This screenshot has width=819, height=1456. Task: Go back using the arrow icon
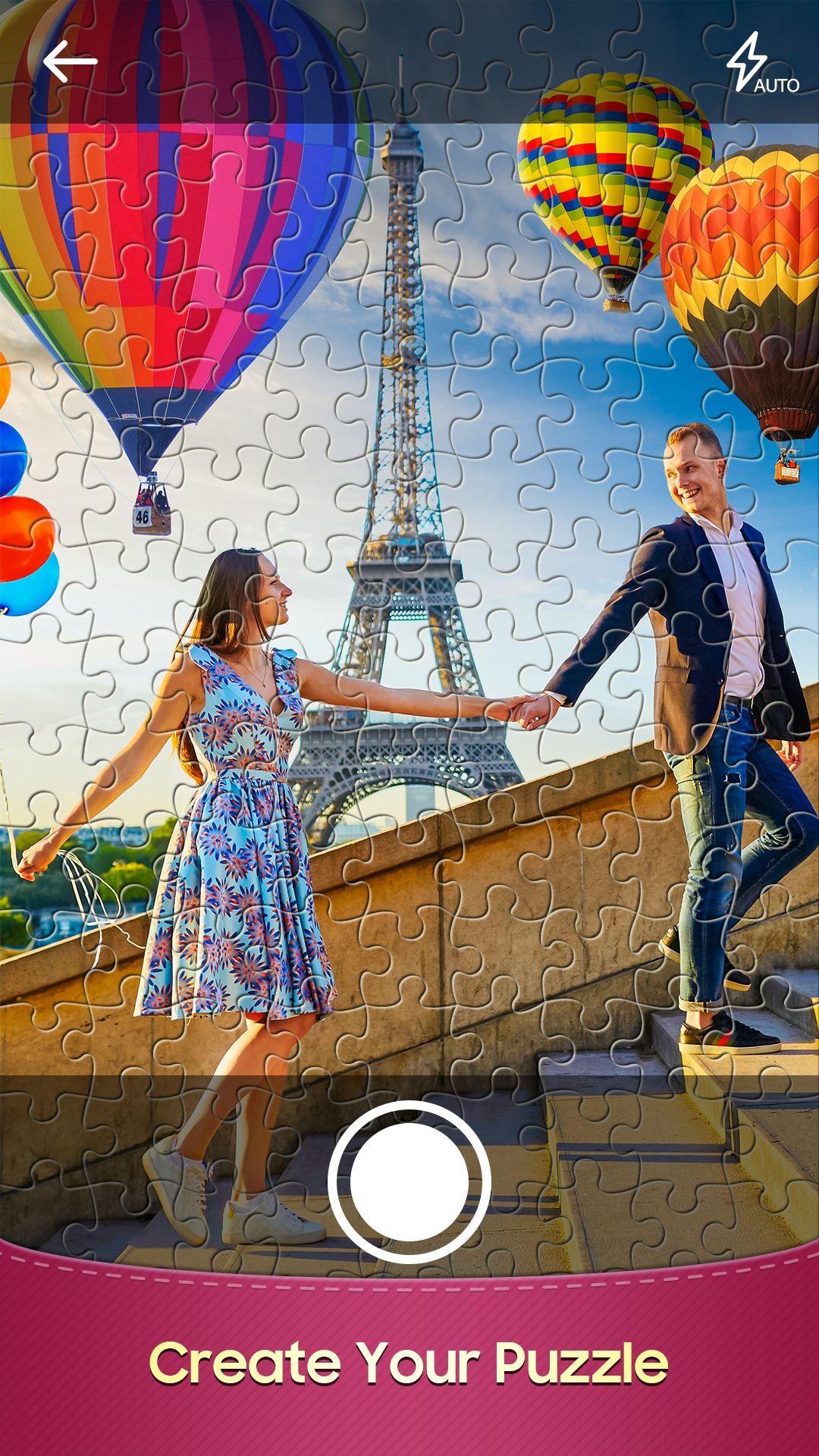point(70,61)
